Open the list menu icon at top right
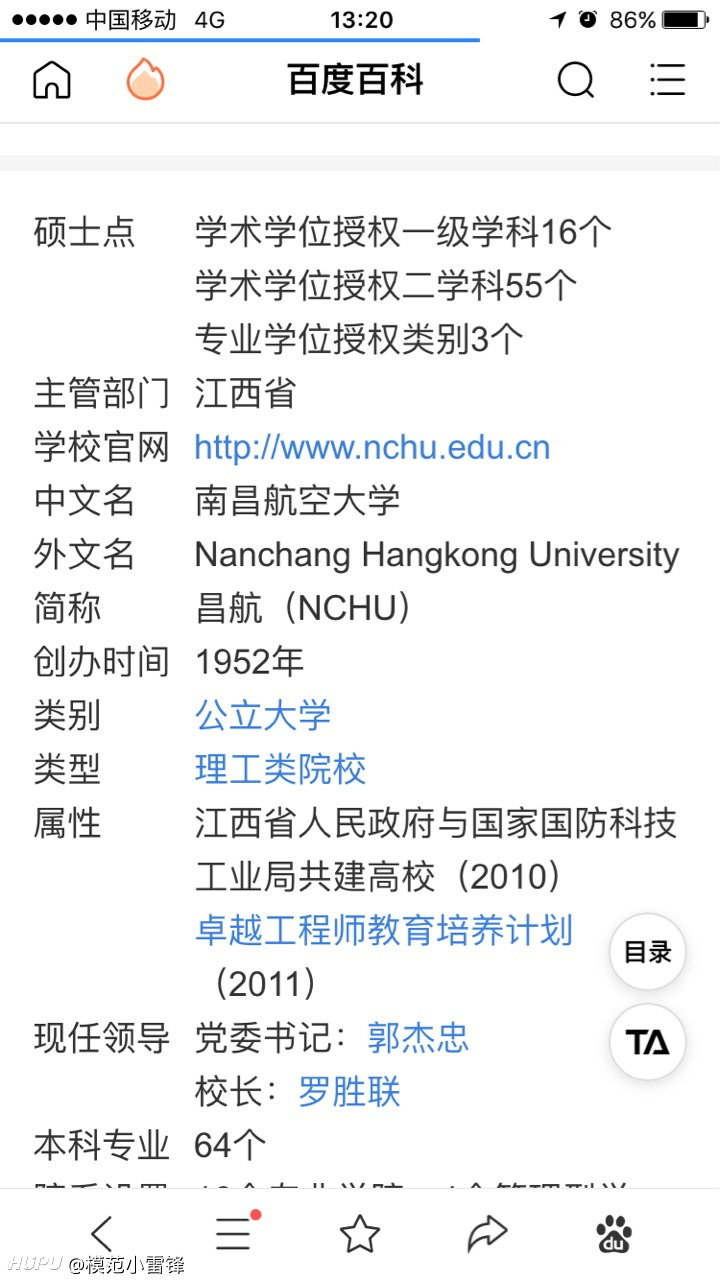The image size is (720, 1280). coord(667,80)
